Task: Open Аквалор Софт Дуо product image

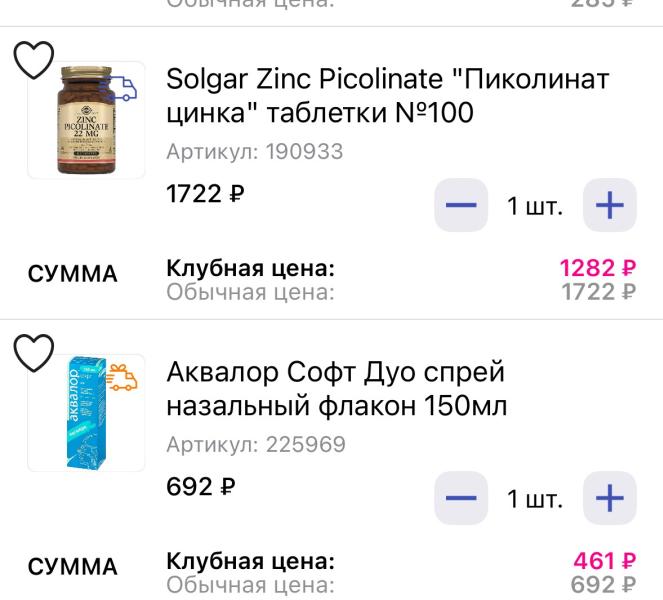Action: click(86, 412)
